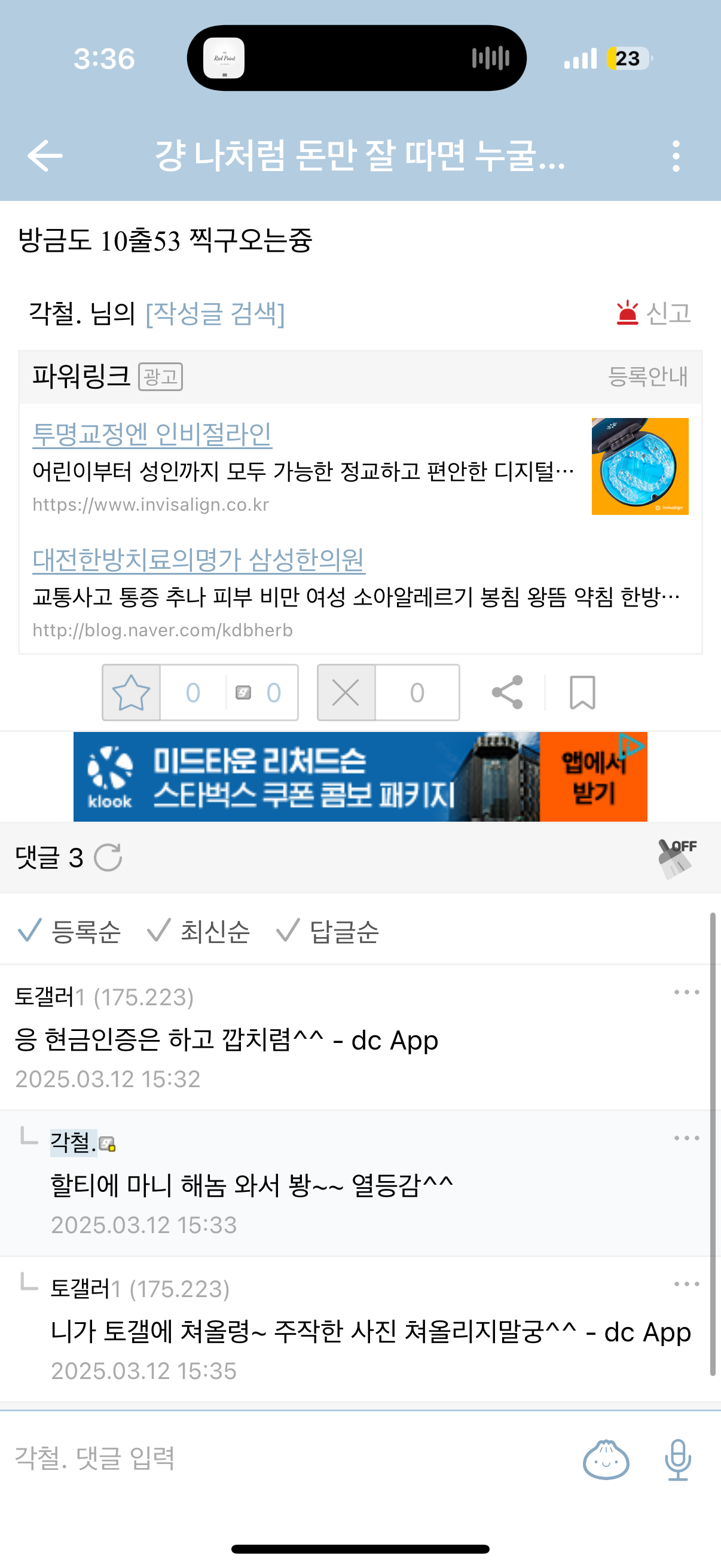Downvote the post with the X button
The width and height of the screenshot is (721, 1568).
click(x=346, y=693)
